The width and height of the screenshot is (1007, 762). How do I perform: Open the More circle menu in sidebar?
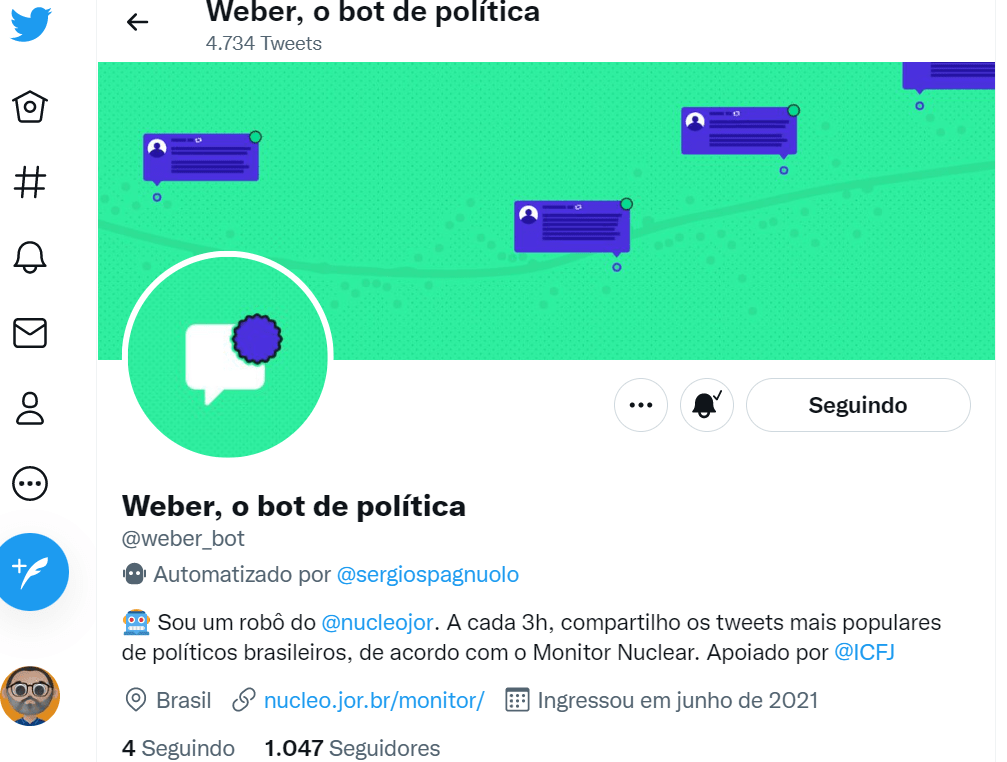click(30, 485)
